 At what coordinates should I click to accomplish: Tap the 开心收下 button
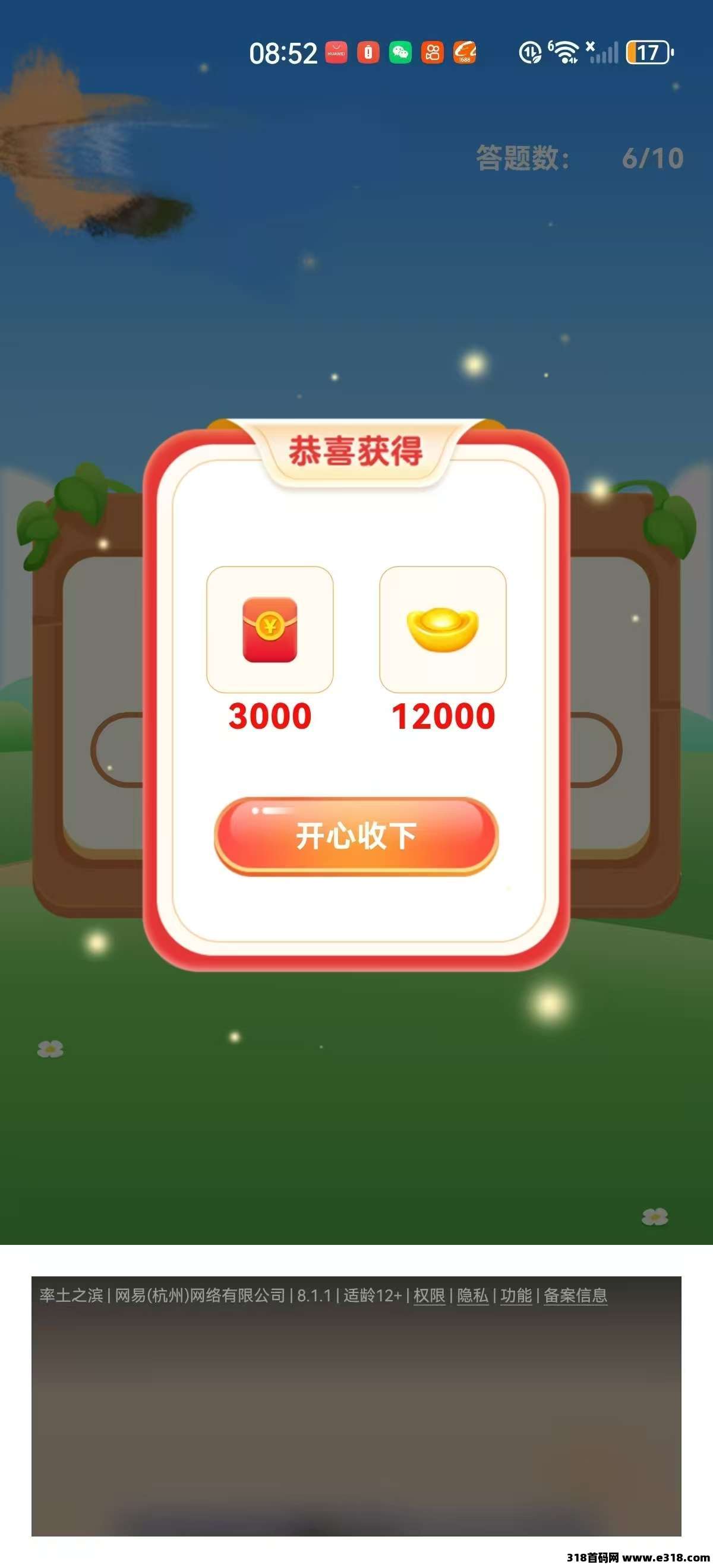[356, 835]
